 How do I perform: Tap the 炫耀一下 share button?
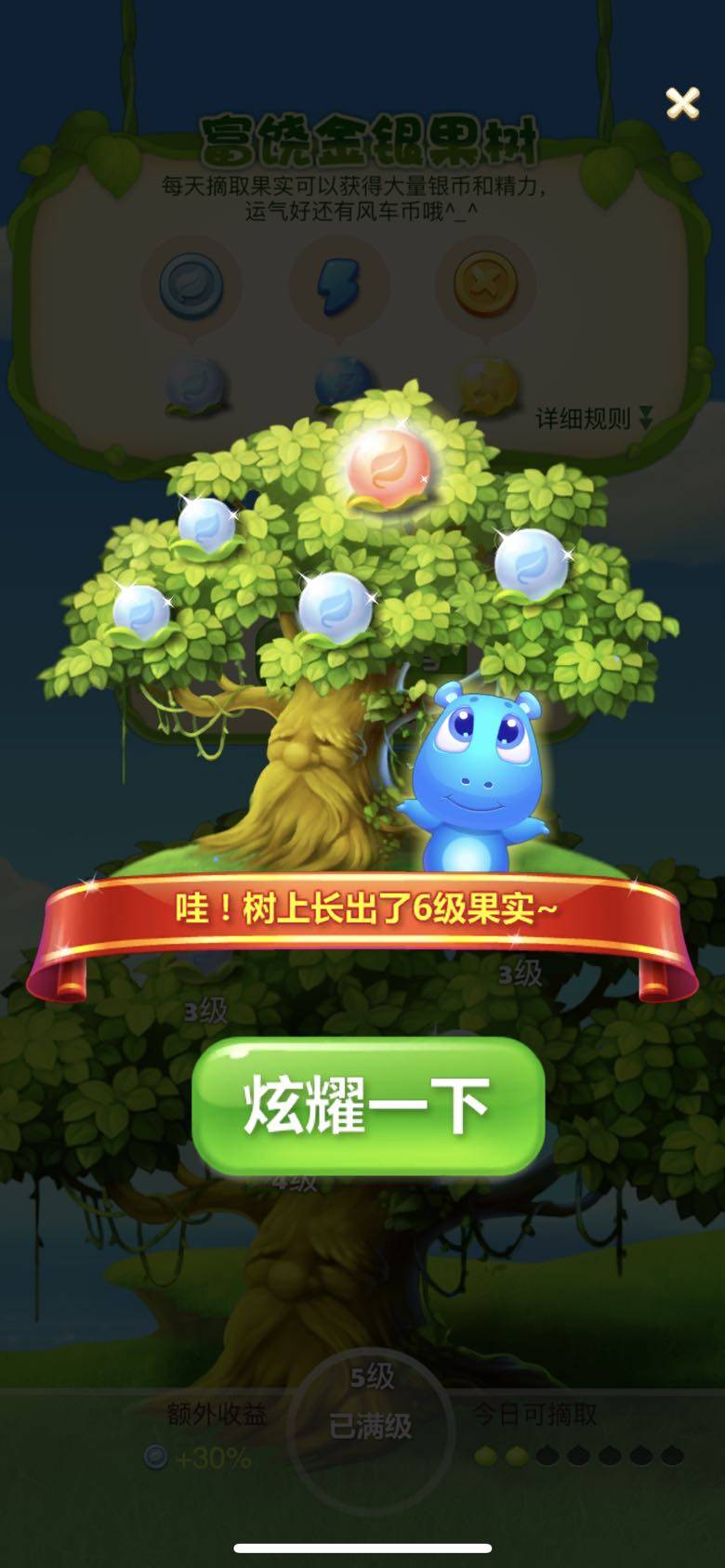point(367,1105)
